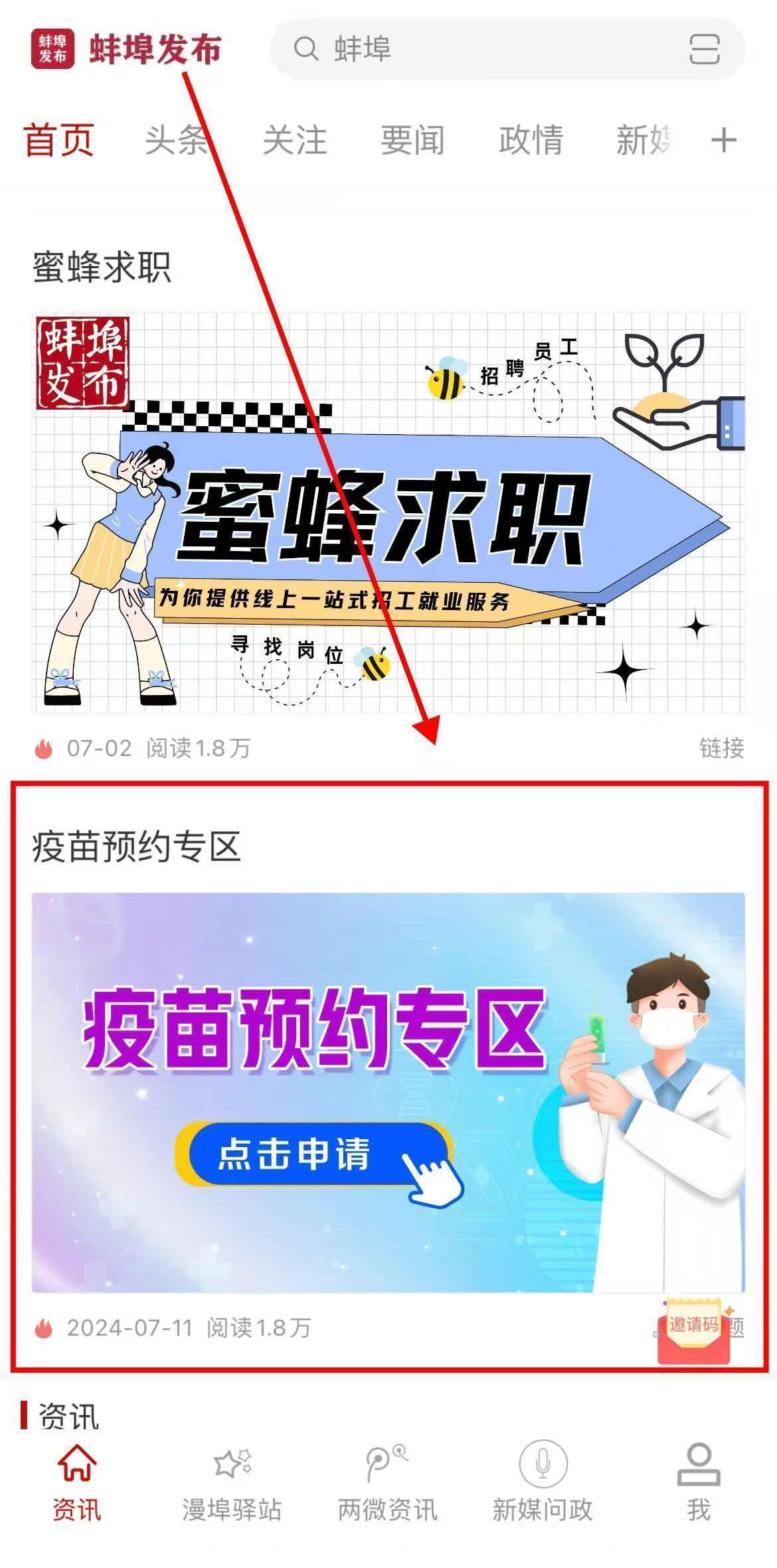Switch to the 要闻 tab
This screenshot has width=777, height=1568.
pyautogui.click(x=412, y=140)
